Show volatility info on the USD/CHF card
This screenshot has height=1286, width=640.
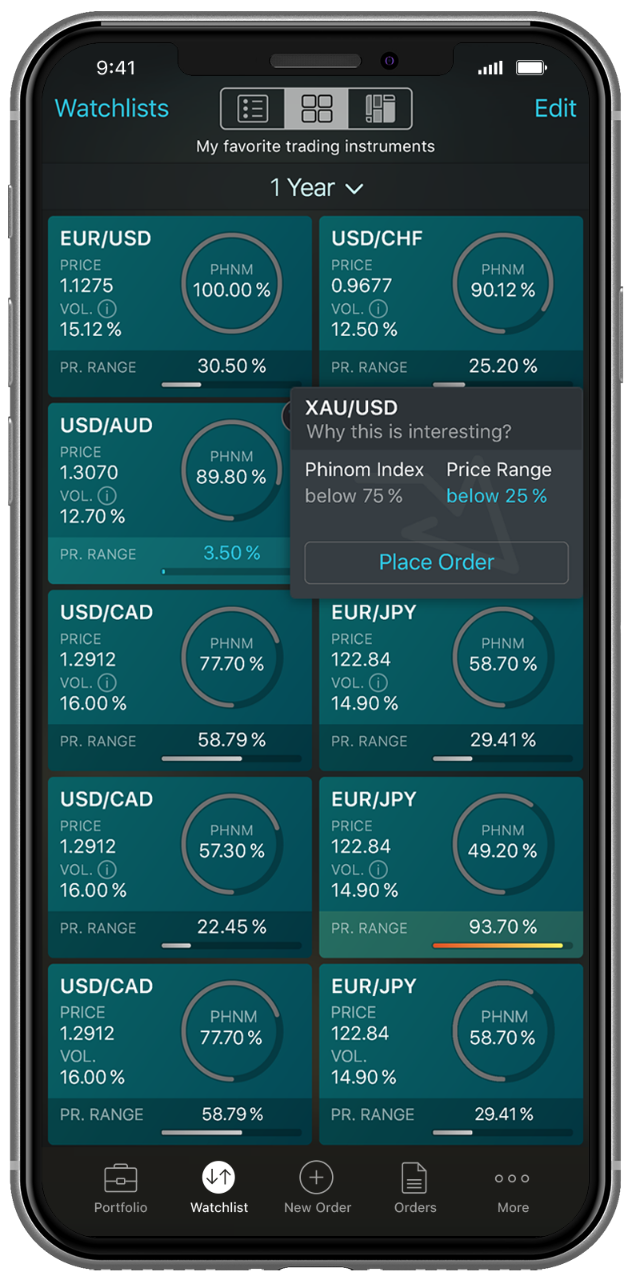(378, 309)
